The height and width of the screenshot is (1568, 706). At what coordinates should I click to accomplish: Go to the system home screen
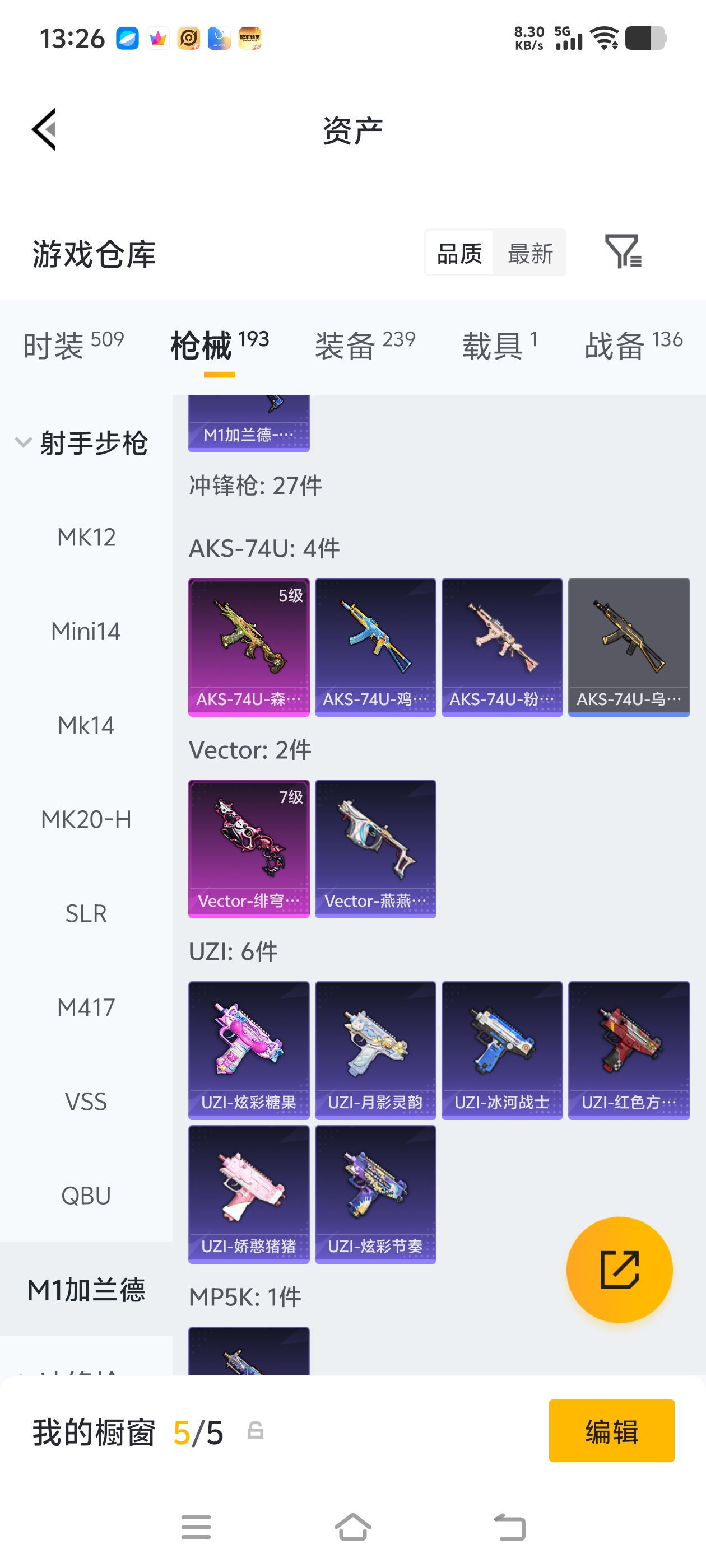352,1527
